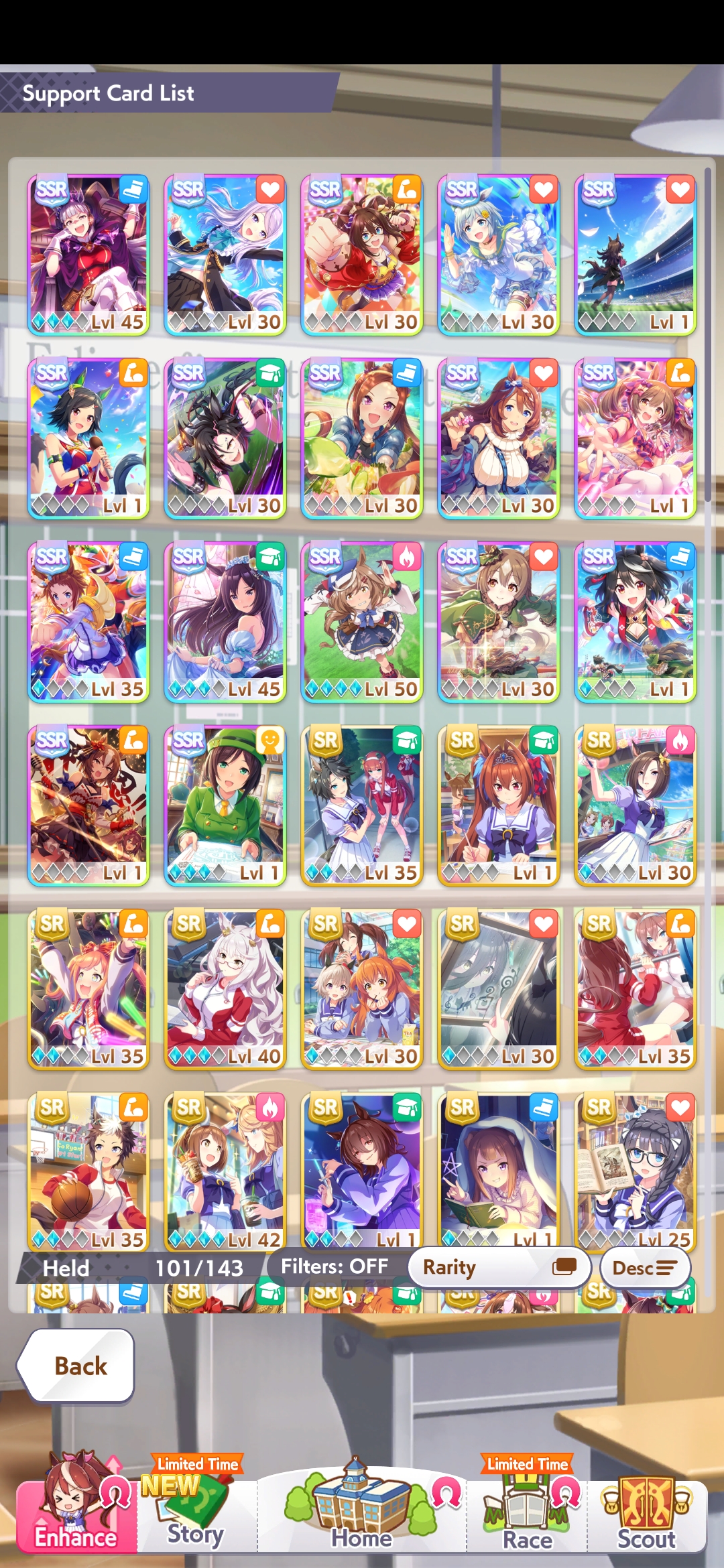The image size is (724, 1568).
Task: Select the SR card at Lvl 42
Action: pos(225,1173)
